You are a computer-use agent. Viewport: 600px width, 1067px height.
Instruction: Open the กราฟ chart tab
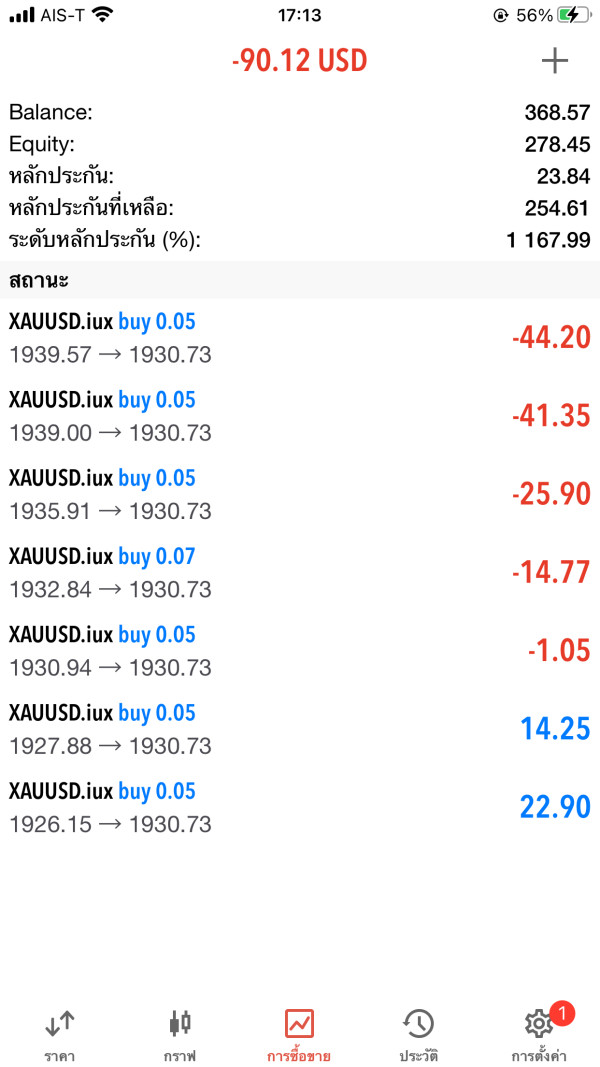pos(180,1034)
